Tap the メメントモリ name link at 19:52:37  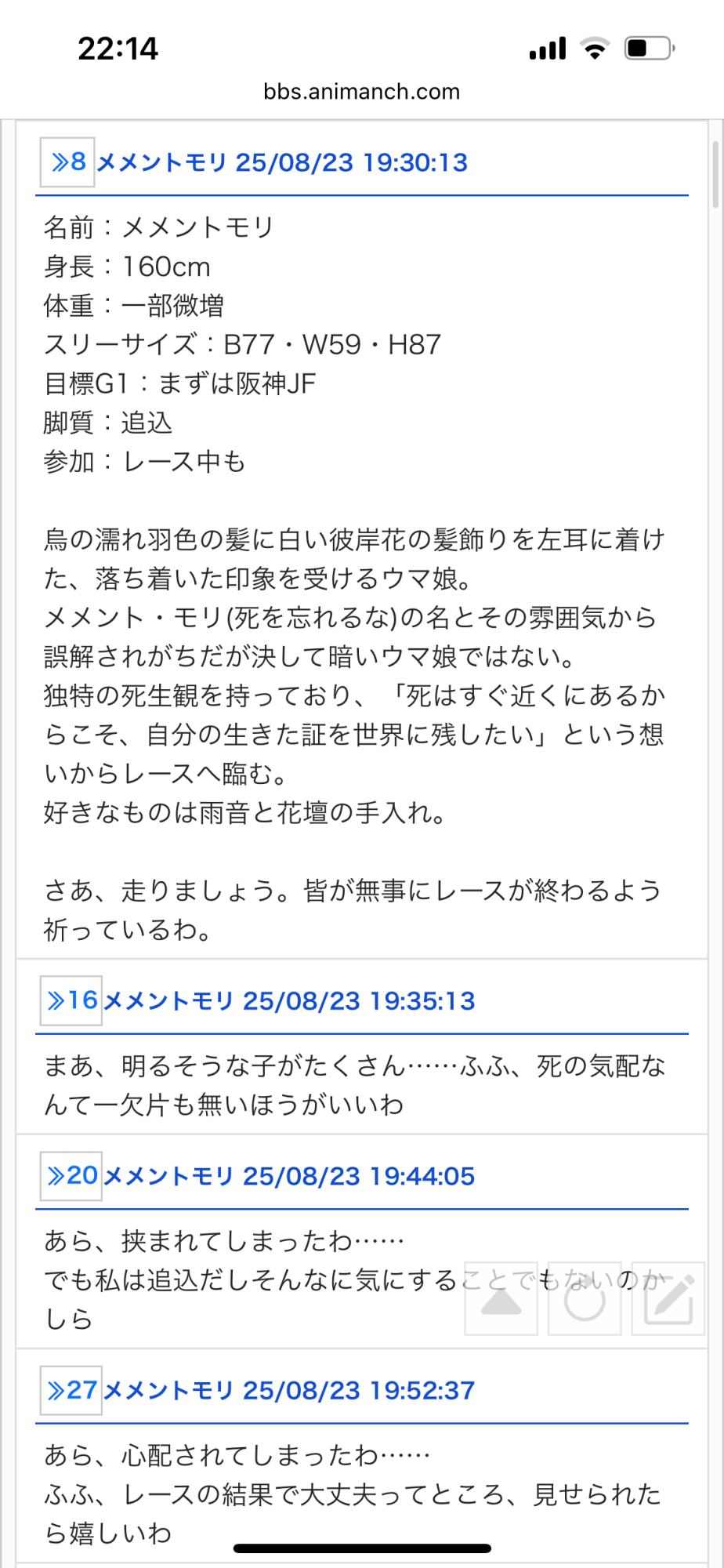click(x=168, y=1390)
